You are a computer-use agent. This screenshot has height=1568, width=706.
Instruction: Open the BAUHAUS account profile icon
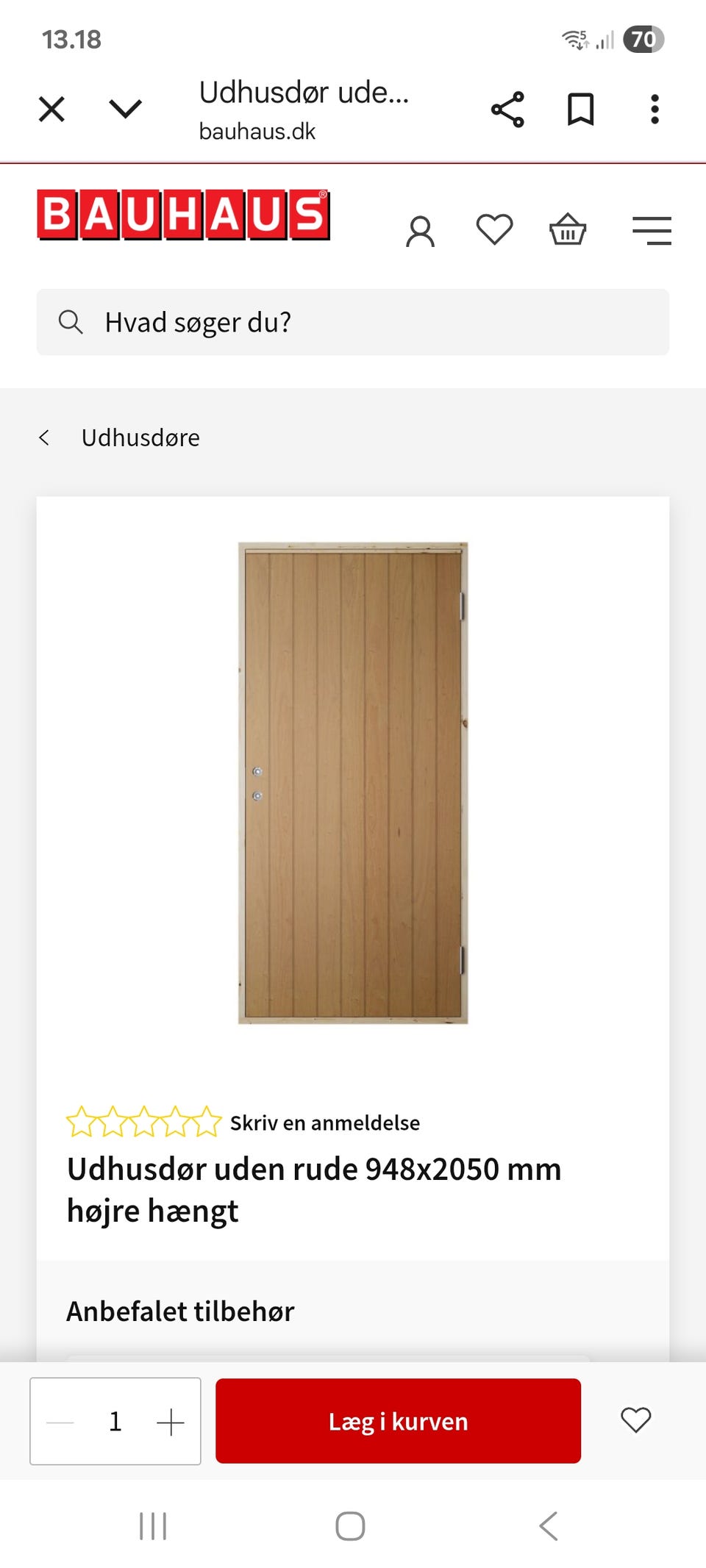coord(421,230)
